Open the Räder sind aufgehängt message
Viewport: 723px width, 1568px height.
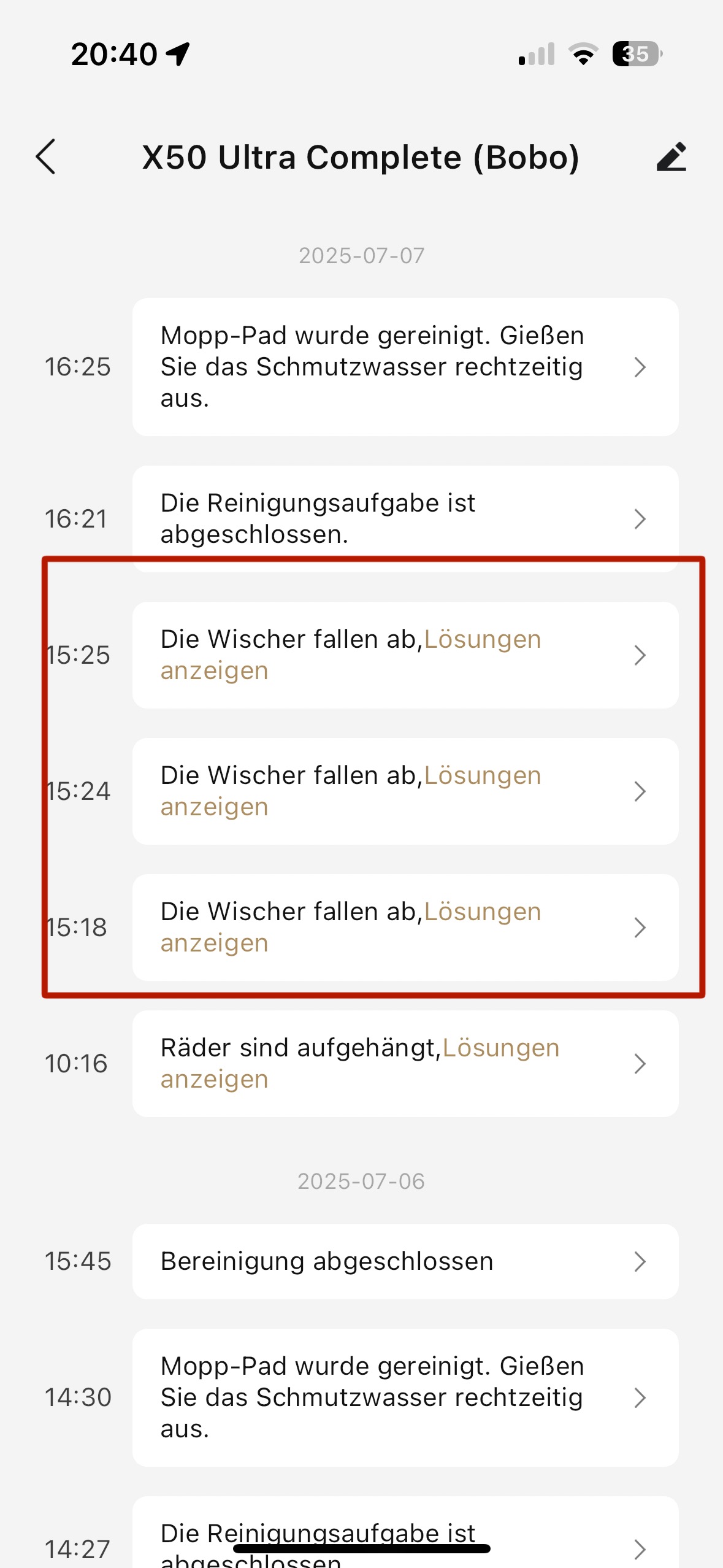click(405, 1064)
